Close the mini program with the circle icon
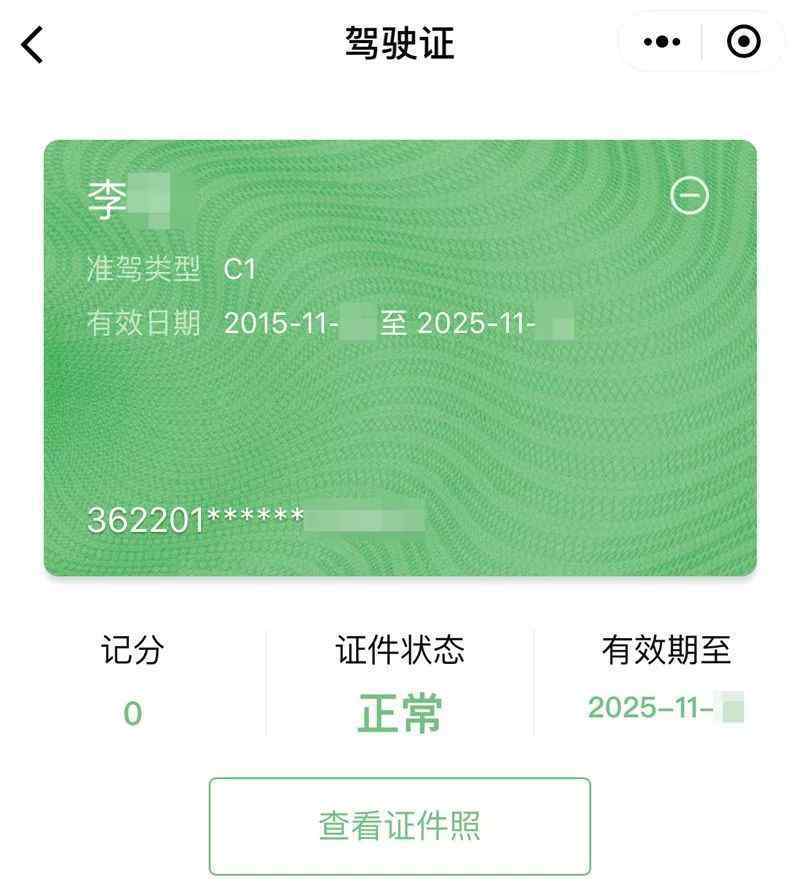Image resolution: width=800 pixels, height=882 pixels. click(x=743, y=42)
